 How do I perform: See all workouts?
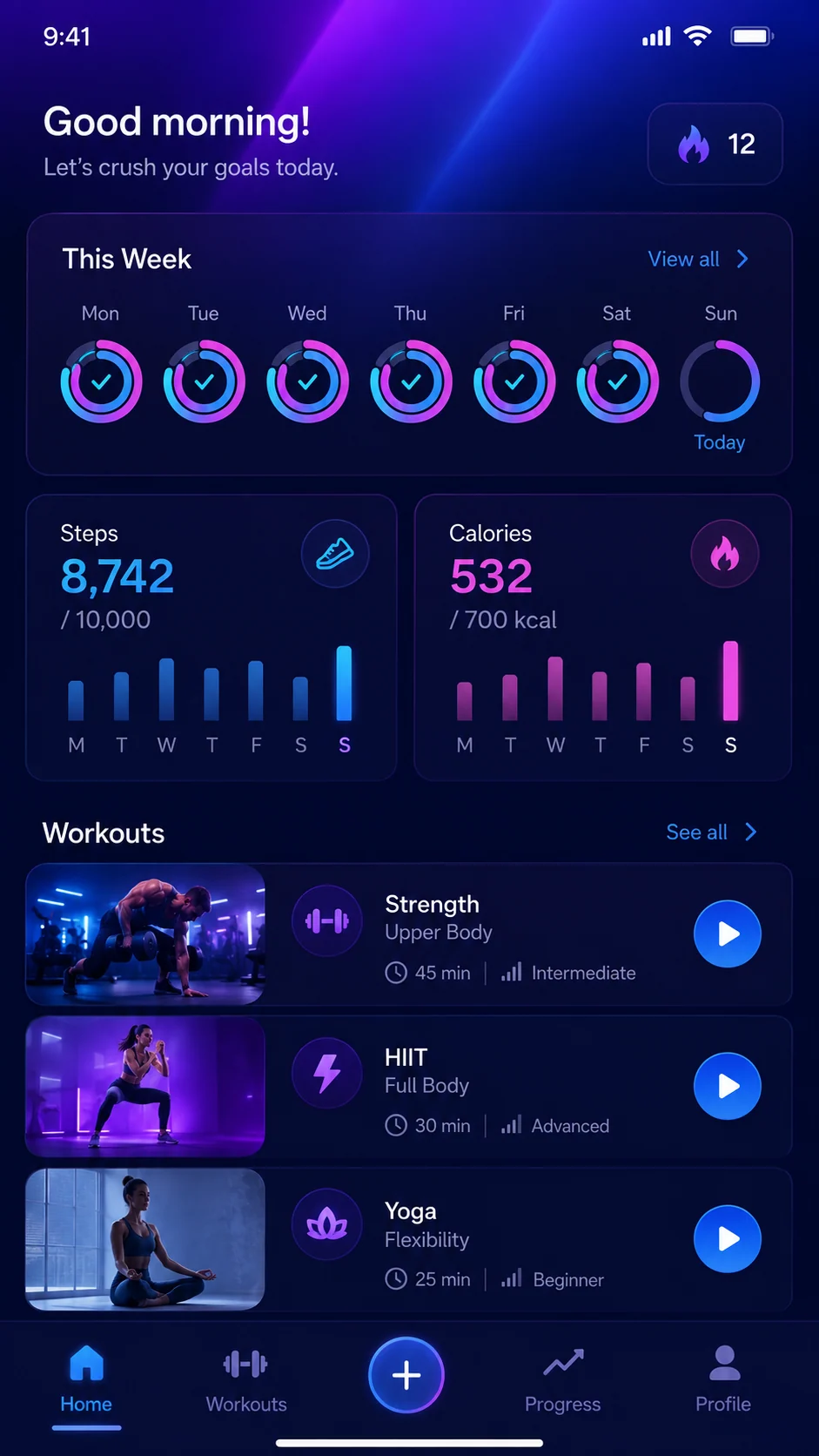pos(711,832)
